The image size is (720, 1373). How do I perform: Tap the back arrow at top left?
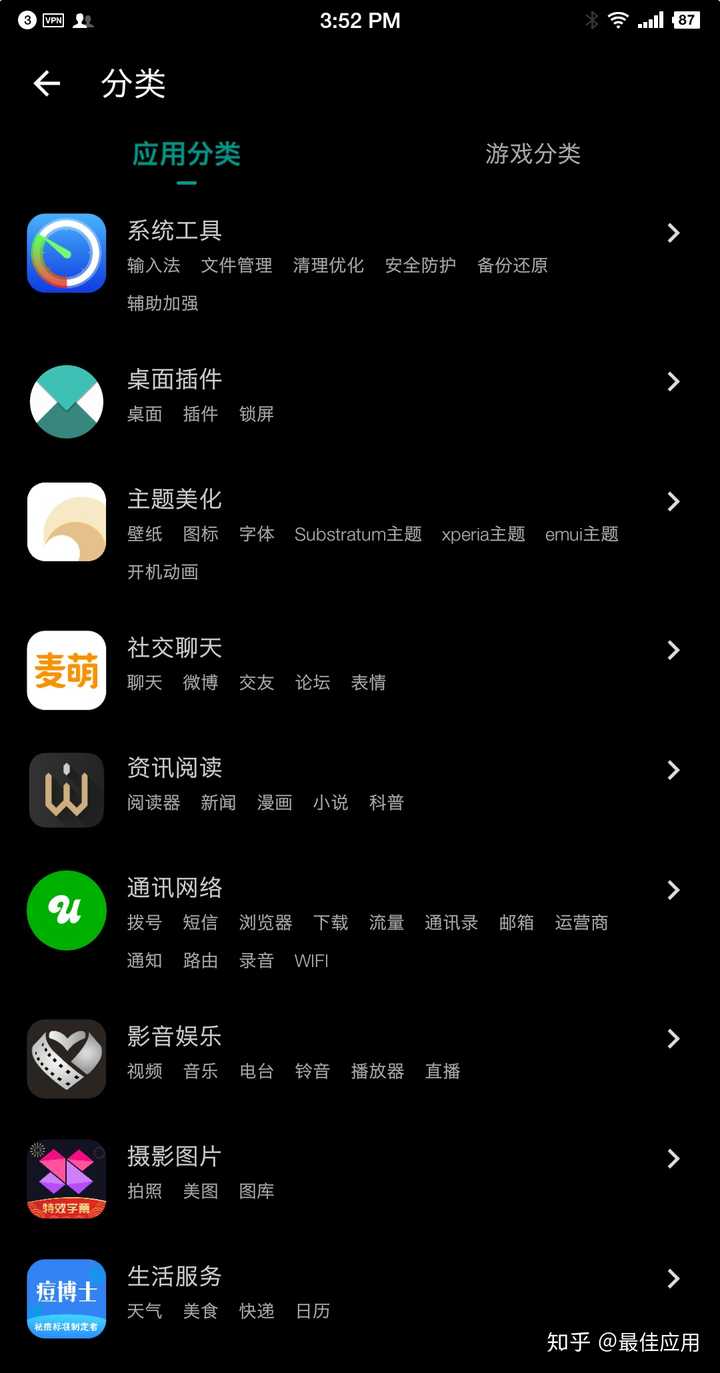(46, 84)
